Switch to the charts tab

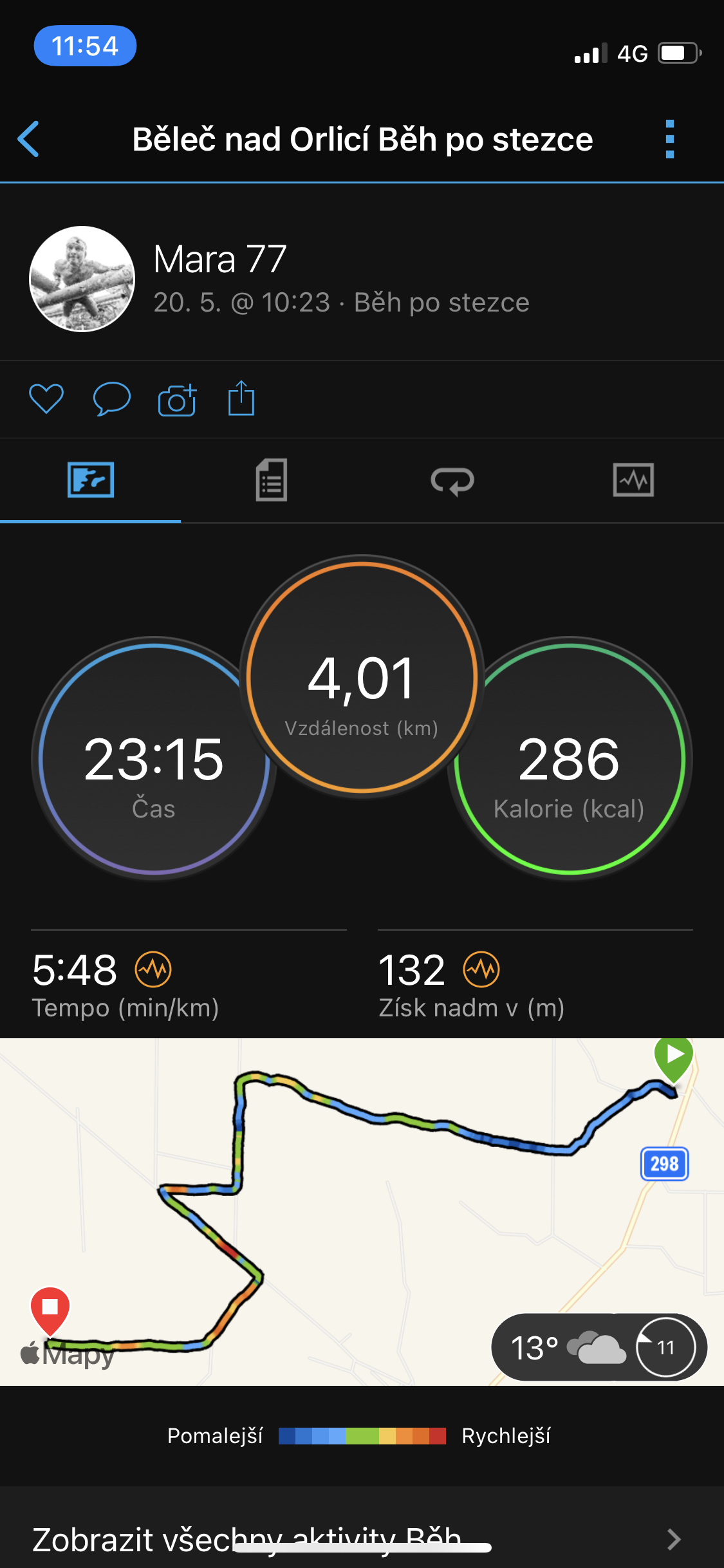click(633, 480)
